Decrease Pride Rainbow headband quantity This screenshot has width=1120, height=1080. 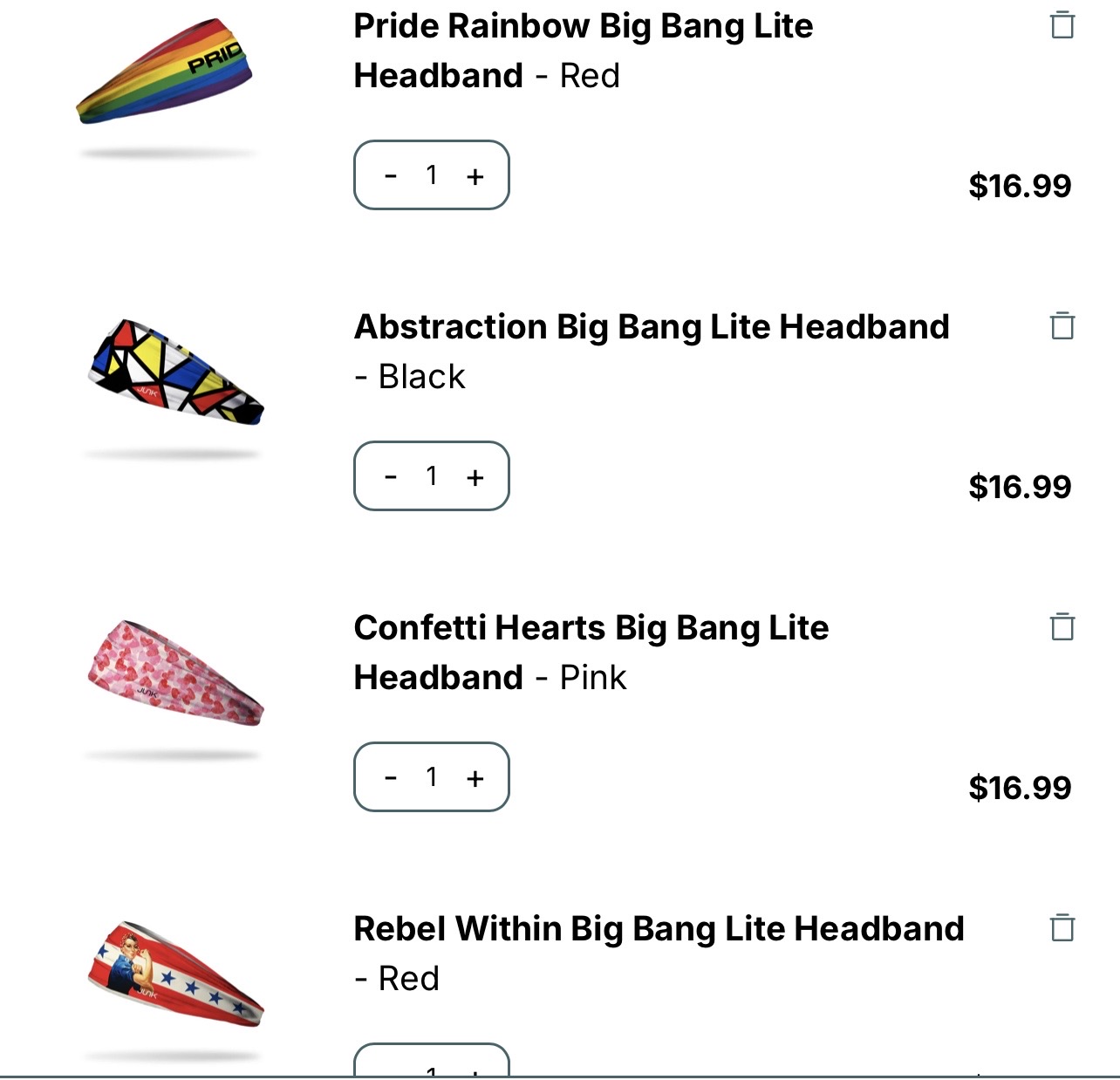[391, 176]
